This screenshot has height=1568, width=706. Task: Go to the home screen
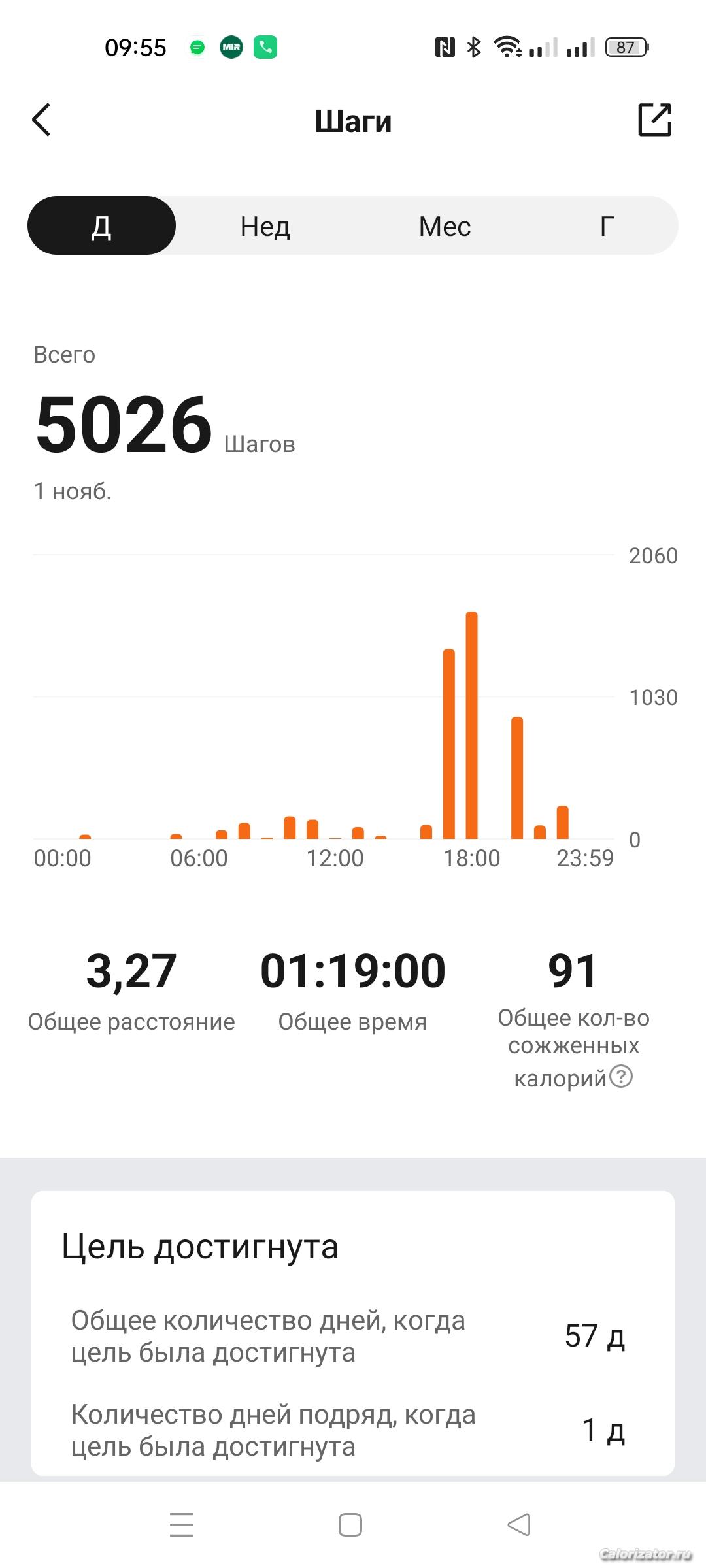(350, 1525)
